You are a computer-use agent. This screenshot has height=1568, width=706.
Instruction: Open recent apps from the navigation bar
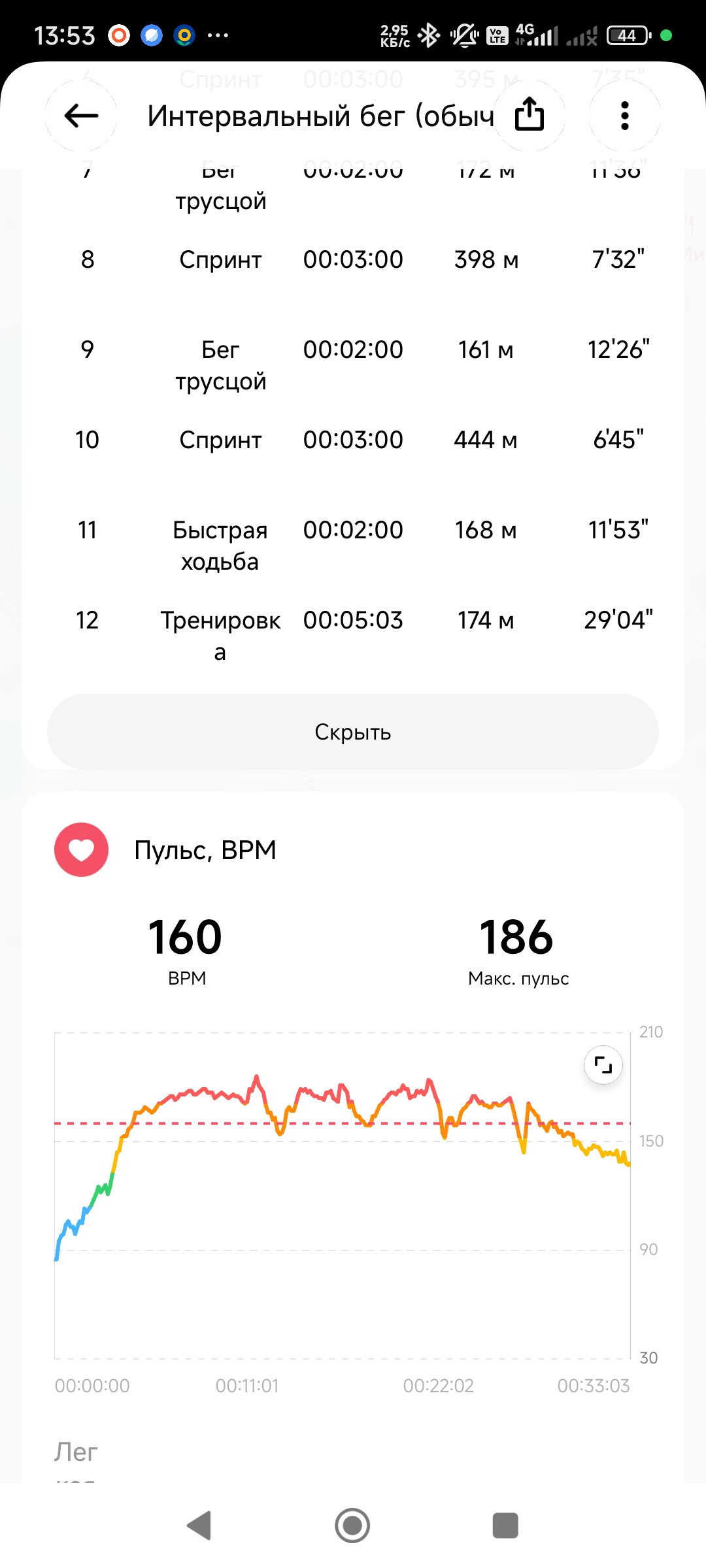pos(505,1526)
